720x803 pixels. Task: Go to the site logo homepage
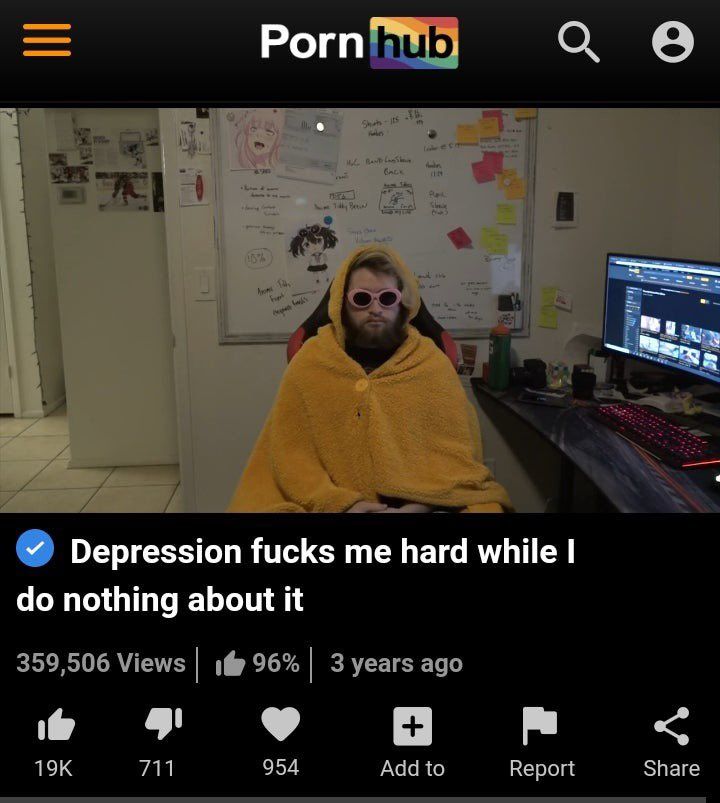click(x=359, y=42)
